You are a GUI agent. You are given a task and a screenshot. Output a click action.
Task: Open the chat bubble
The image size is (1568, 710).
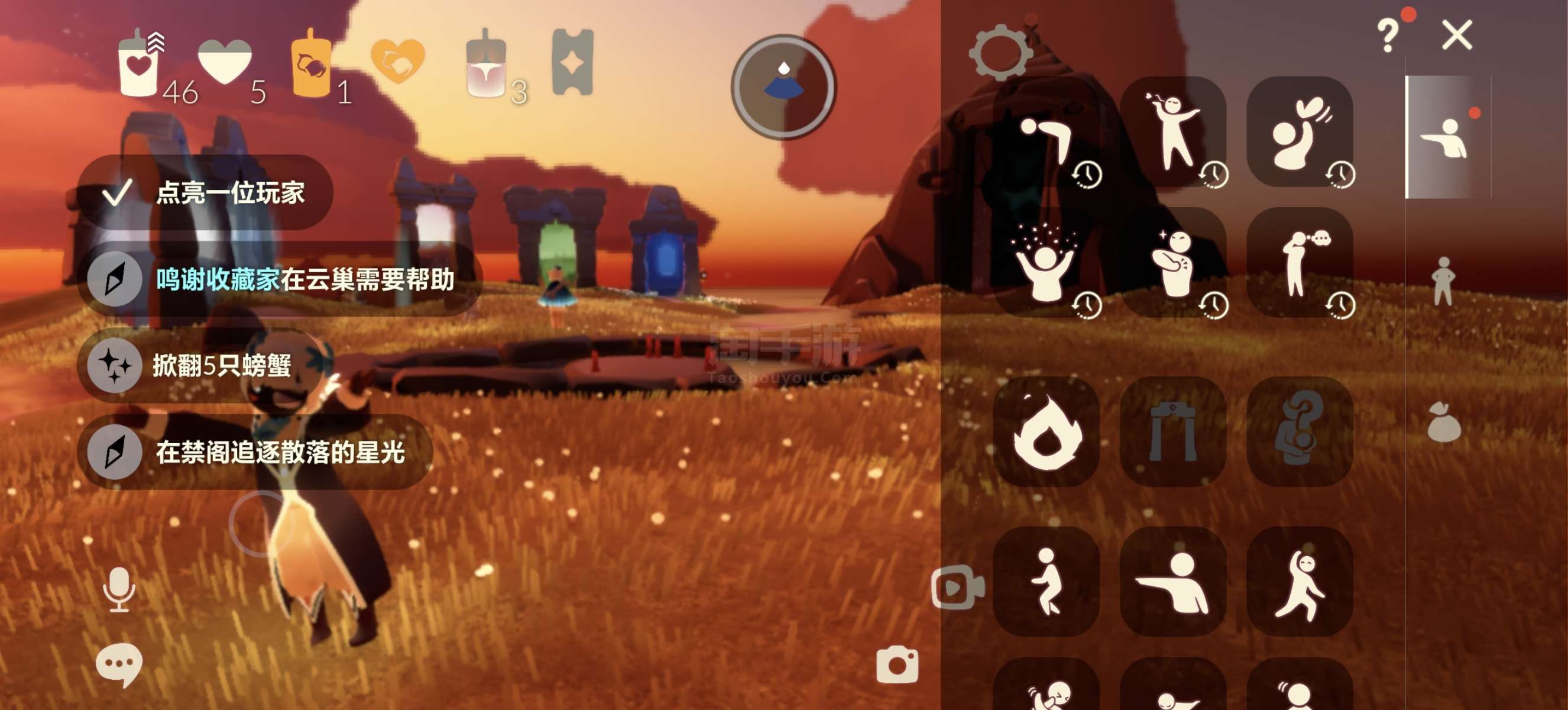(x=119, y=664)
